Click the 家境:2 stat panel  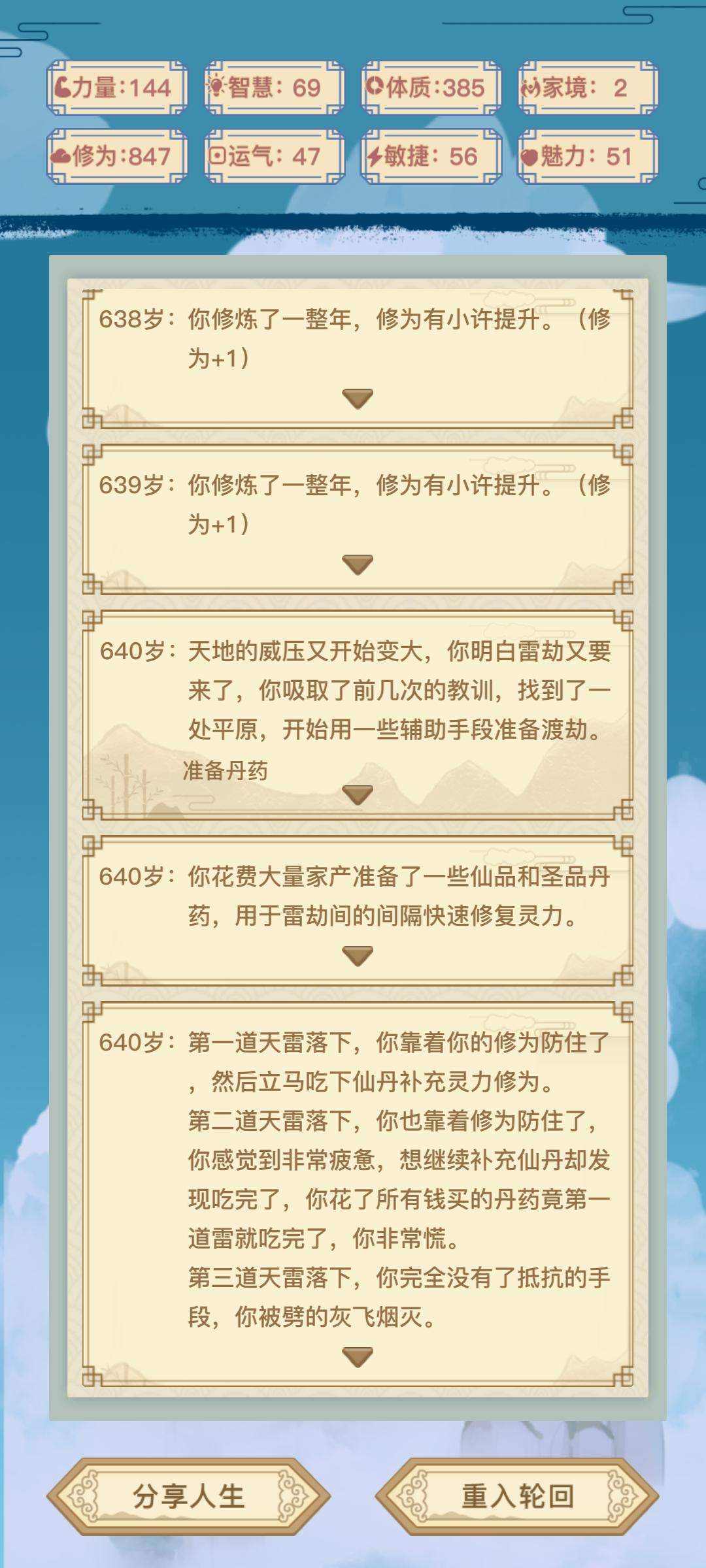[x=582, y=87]
